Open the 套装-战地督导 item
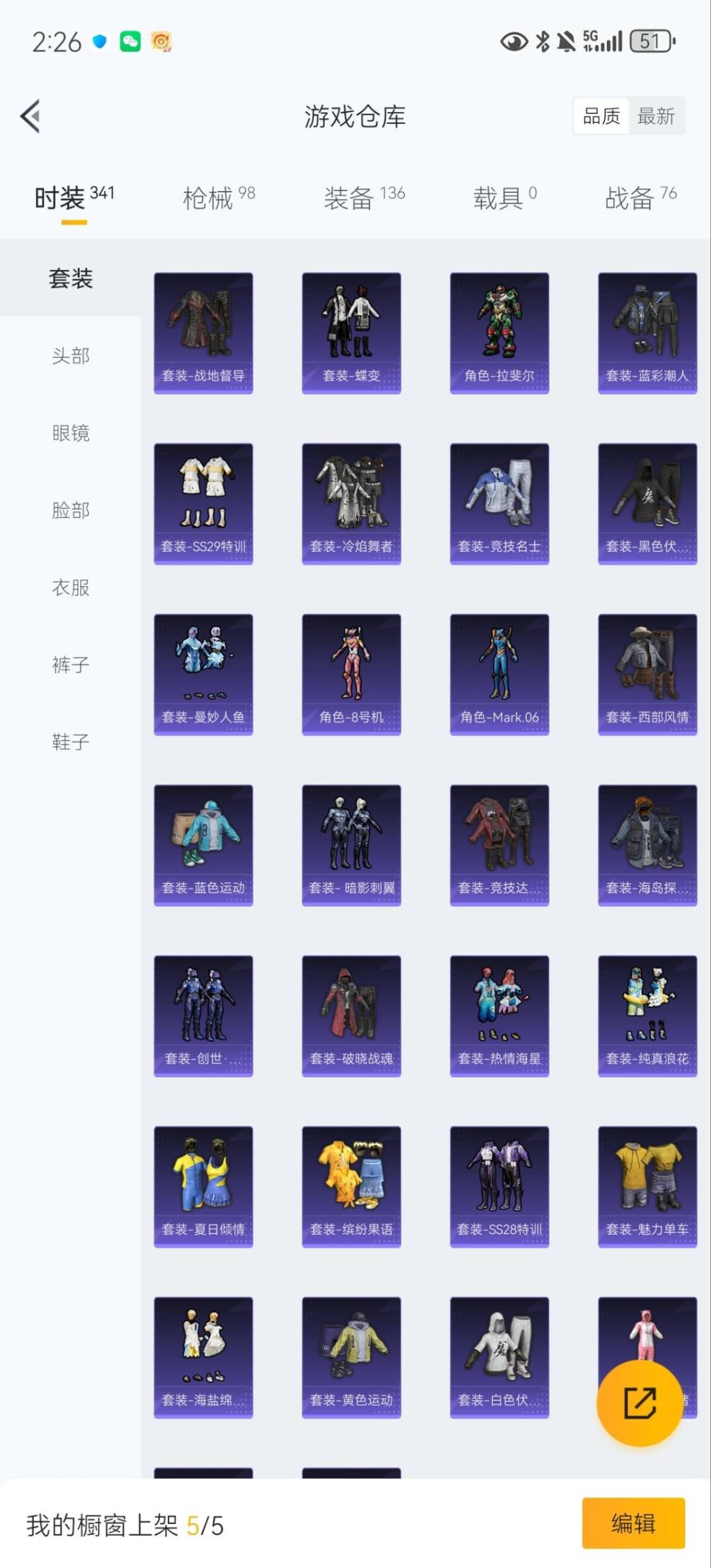Viewport: 711px width, 1568px height. tap(203, 333)
